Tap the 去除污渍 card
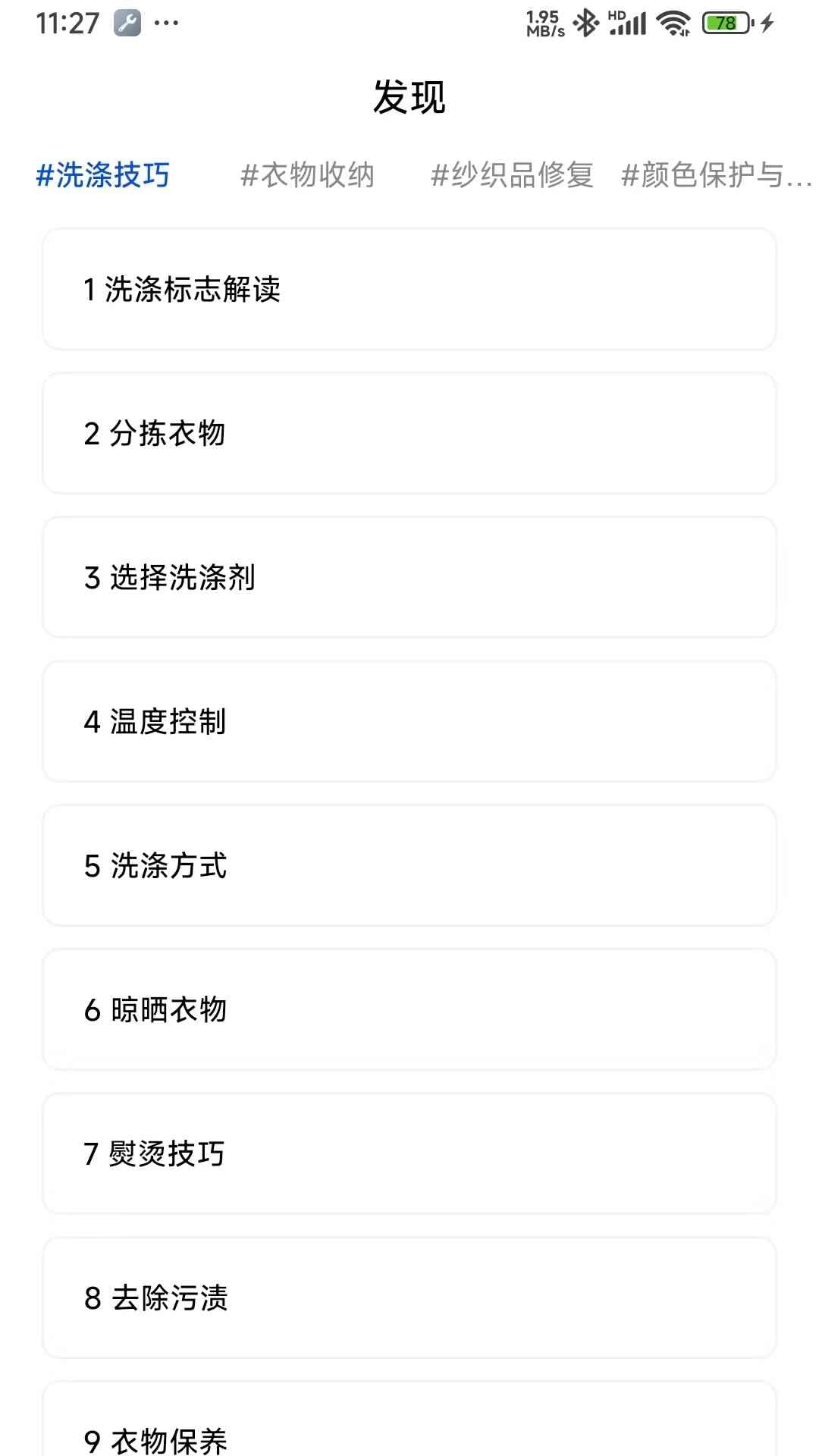This screenshot has height=1456, width=819. (409, 1298)
